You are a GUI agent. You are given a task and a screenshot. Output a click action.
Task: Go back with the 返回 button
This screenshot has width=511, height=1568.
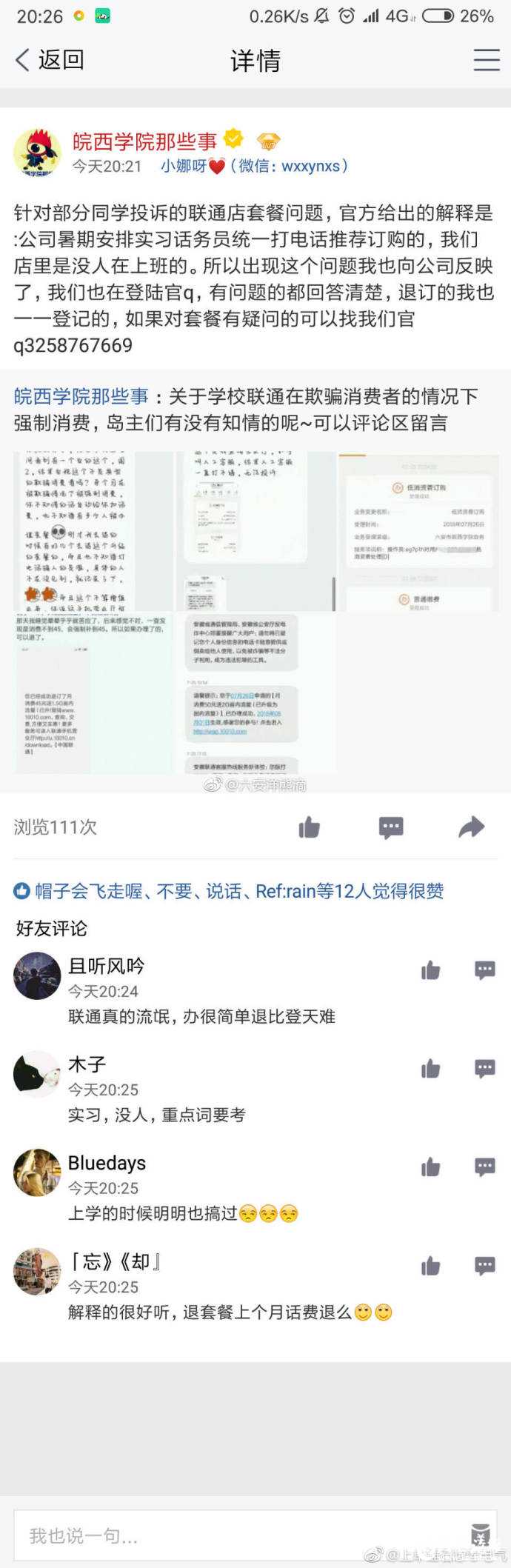pyautogui.click(x=50, y=60)
